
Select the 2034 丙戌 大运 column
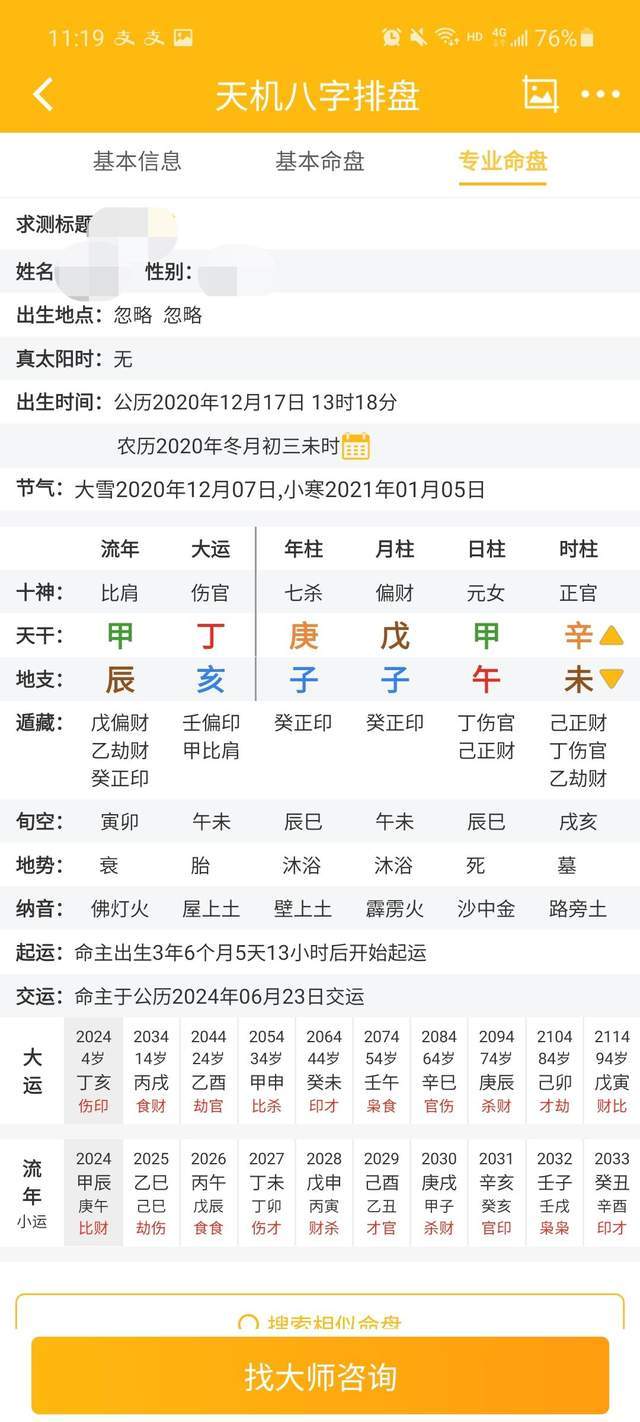[151, 1071]
